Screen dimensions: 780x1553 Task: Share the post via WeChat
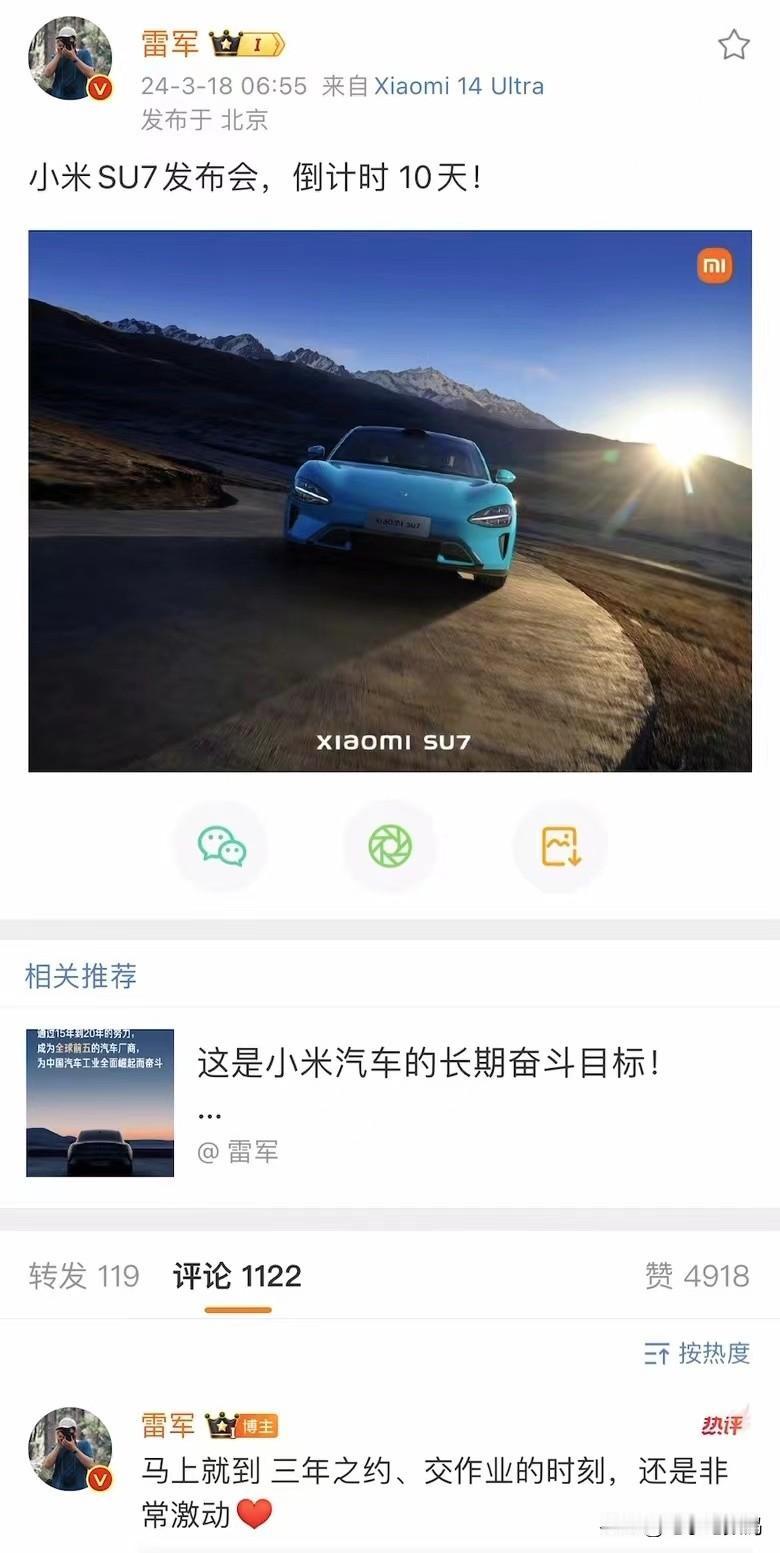[221, 845]
